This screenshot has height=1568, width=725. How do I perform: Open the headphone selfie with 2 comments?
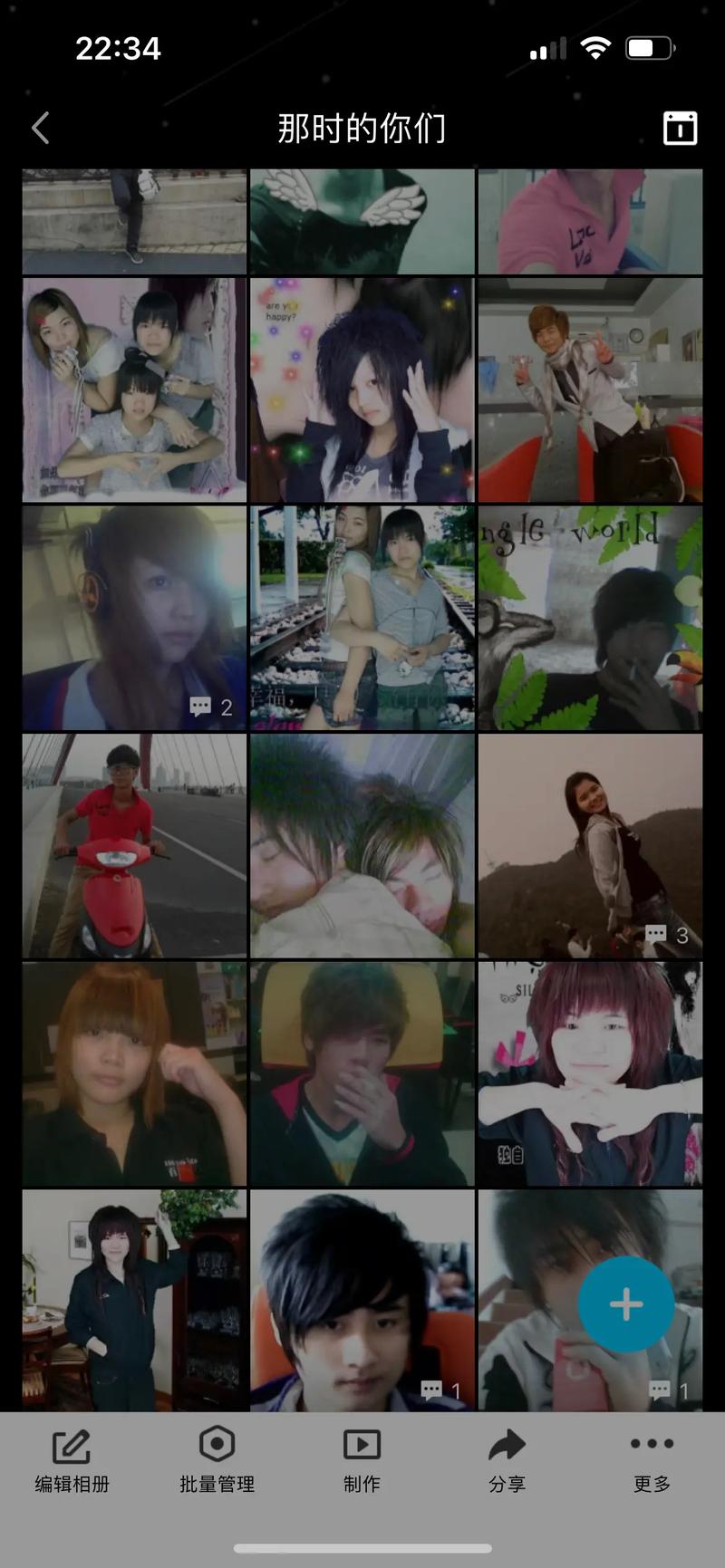click(x=134, y=618)
